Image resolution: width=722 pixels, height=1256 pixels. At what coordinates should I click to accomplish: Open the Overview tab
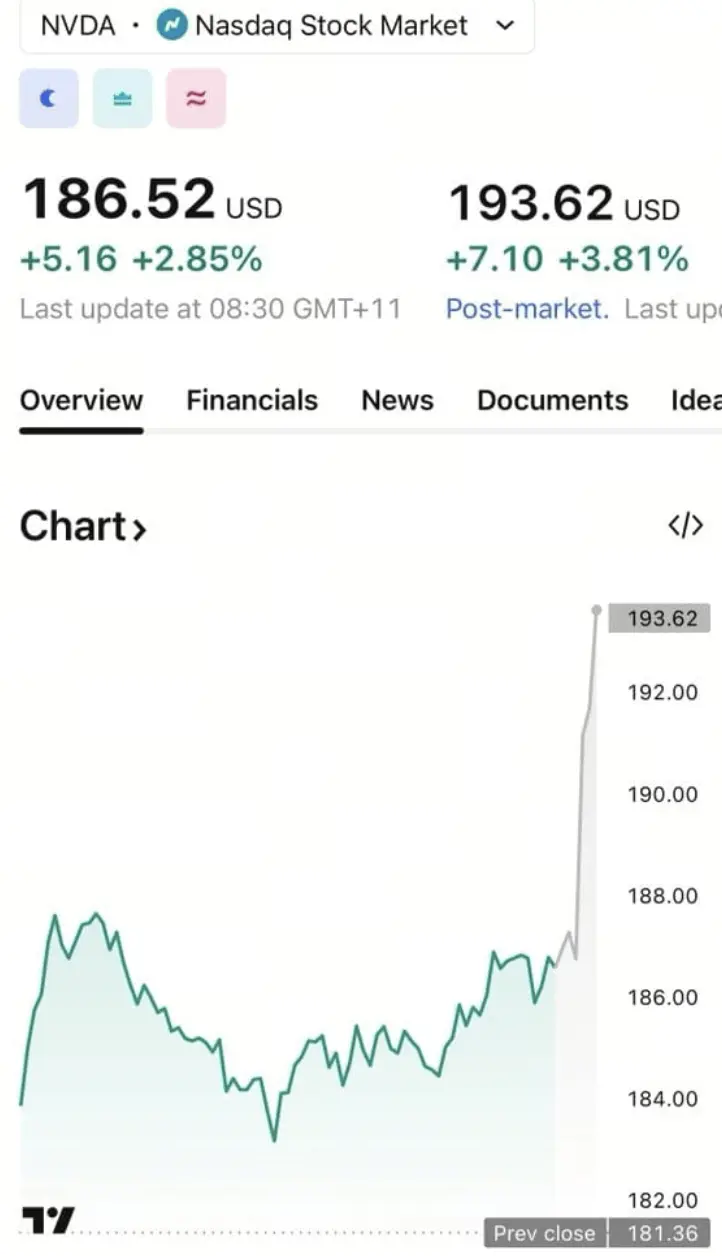81,400
